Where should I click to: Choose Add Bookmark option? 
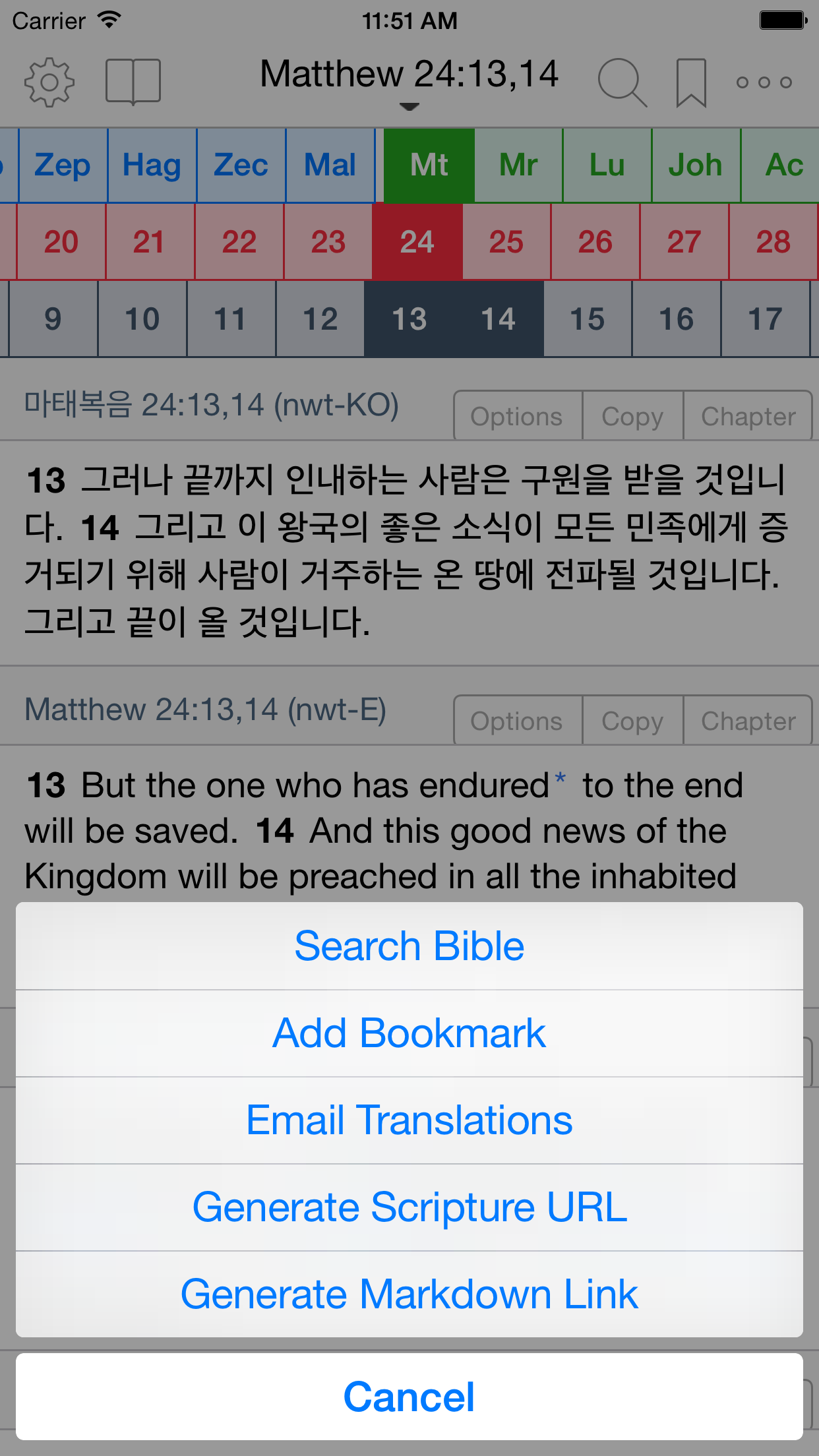pos(409,1033)
